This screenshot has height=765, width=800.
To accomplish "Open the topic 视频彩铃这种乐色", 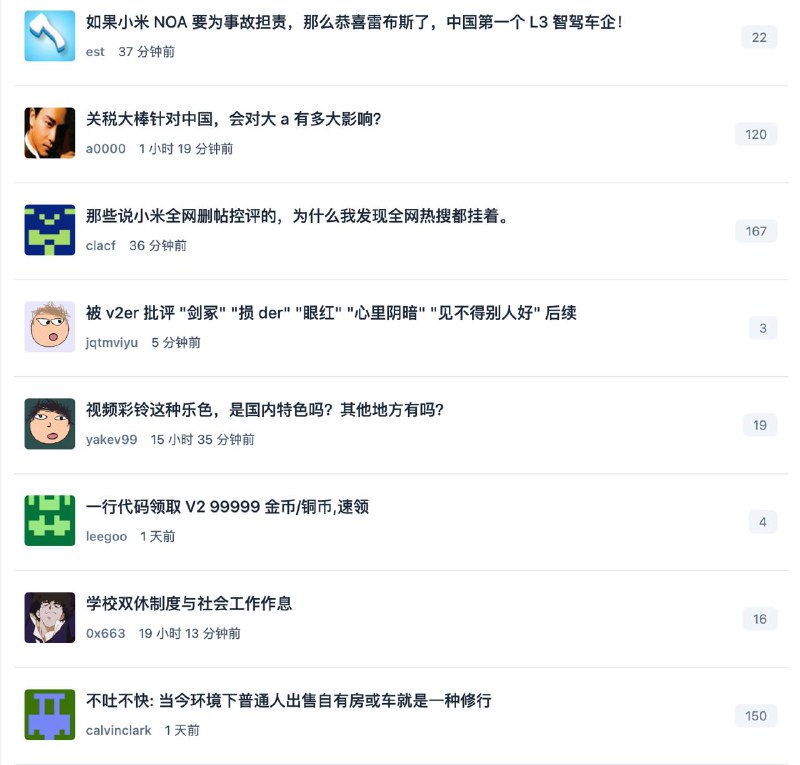I will [x=264, y=410].
